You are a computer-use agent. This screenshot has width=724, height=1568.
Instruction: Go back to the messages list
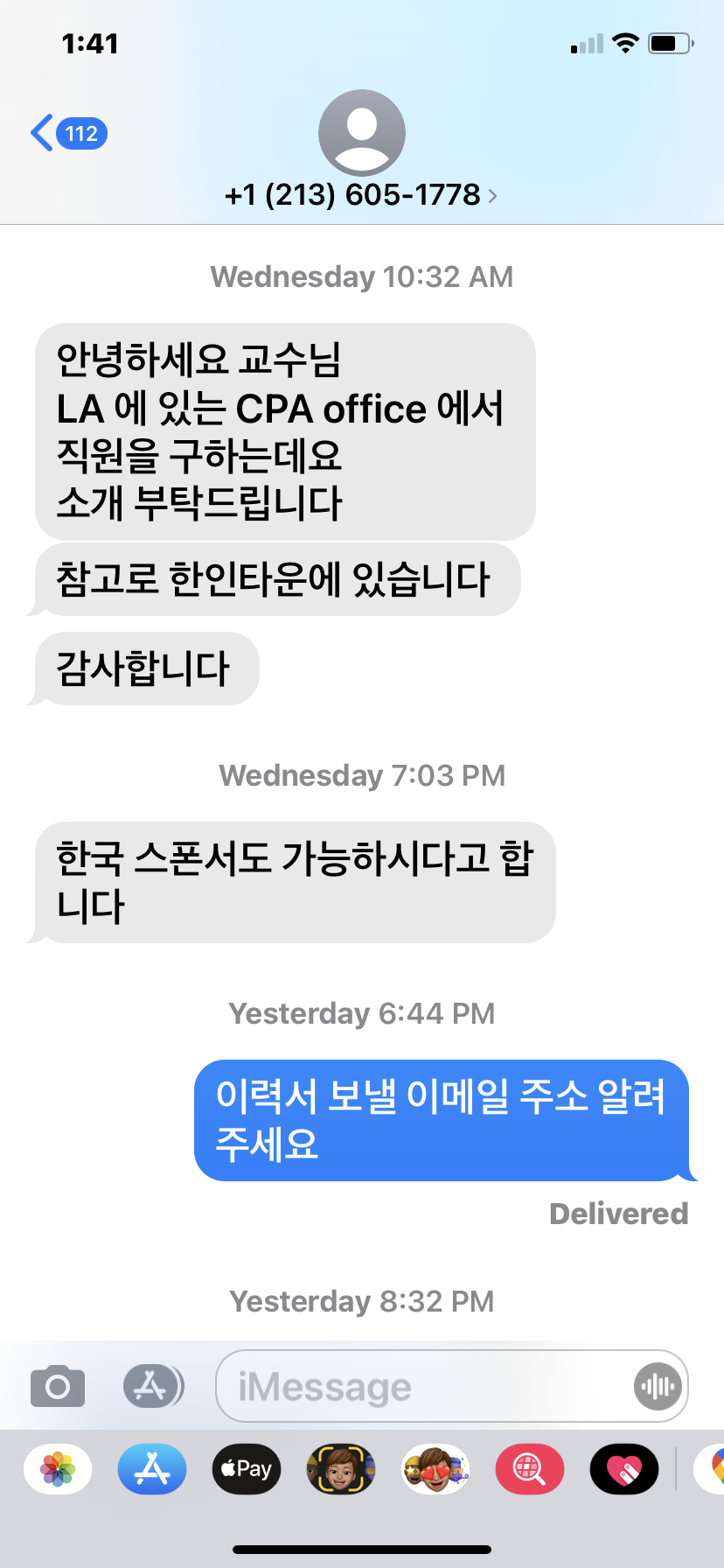(x=68, y=133)
